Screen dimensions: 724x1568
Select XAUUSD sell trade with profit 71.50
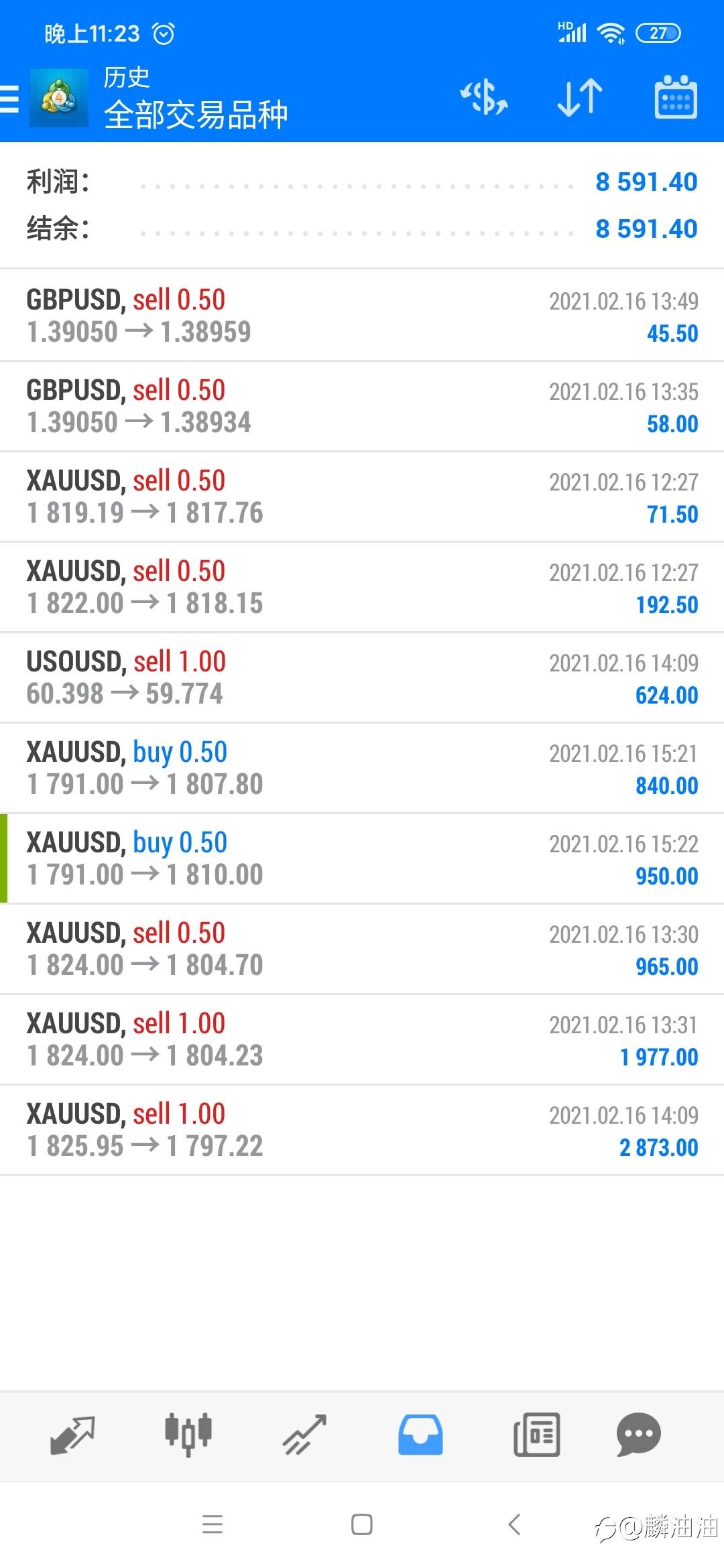(362, 497)
